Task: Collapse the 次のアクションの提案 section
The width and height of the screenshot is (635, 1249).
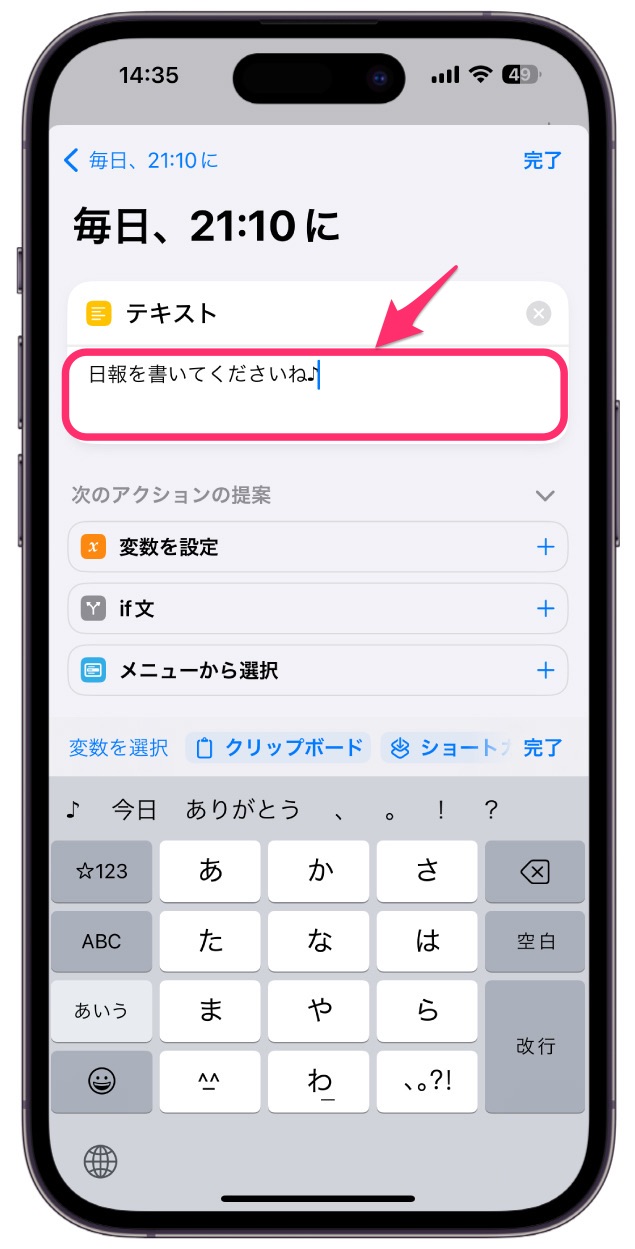Action: click(545, 495)
